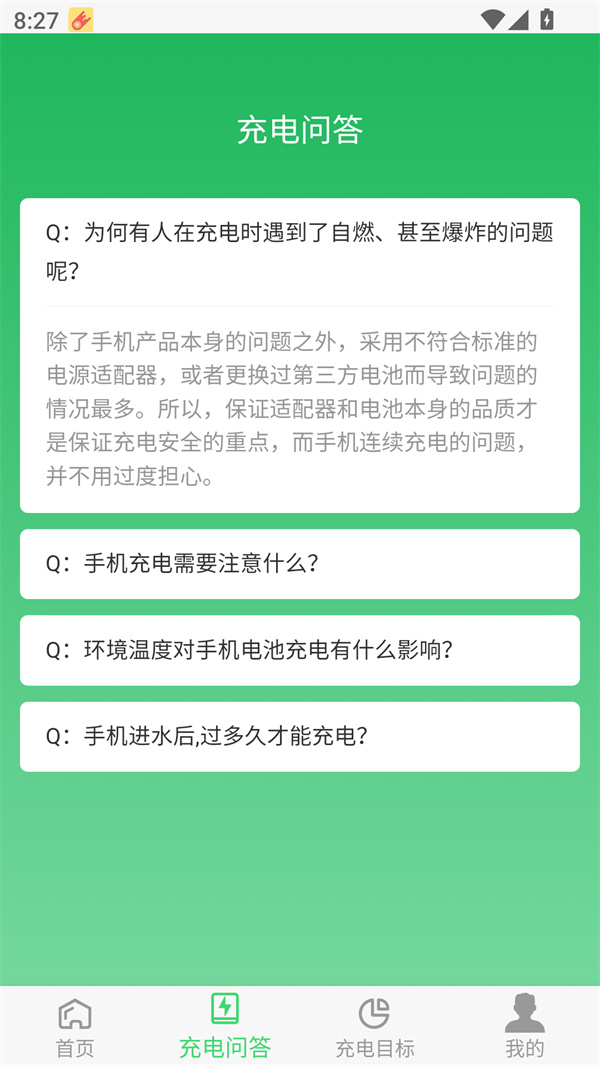Collapse the question about spontaneous combustion and explosions

[x=299, y=252]
